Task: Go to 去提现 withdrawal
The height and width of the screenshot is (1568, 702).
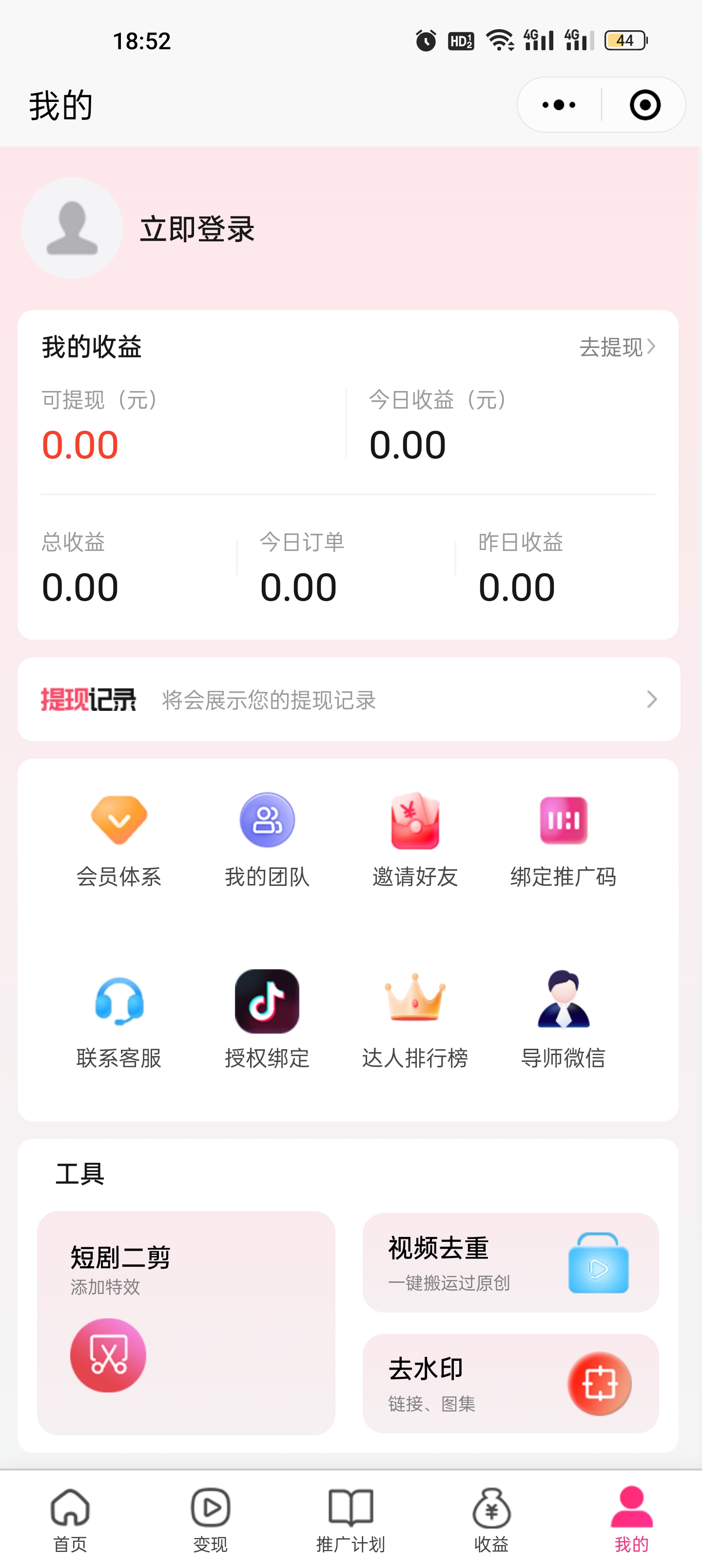Action: pyautogui.click(x=617, y=347)
